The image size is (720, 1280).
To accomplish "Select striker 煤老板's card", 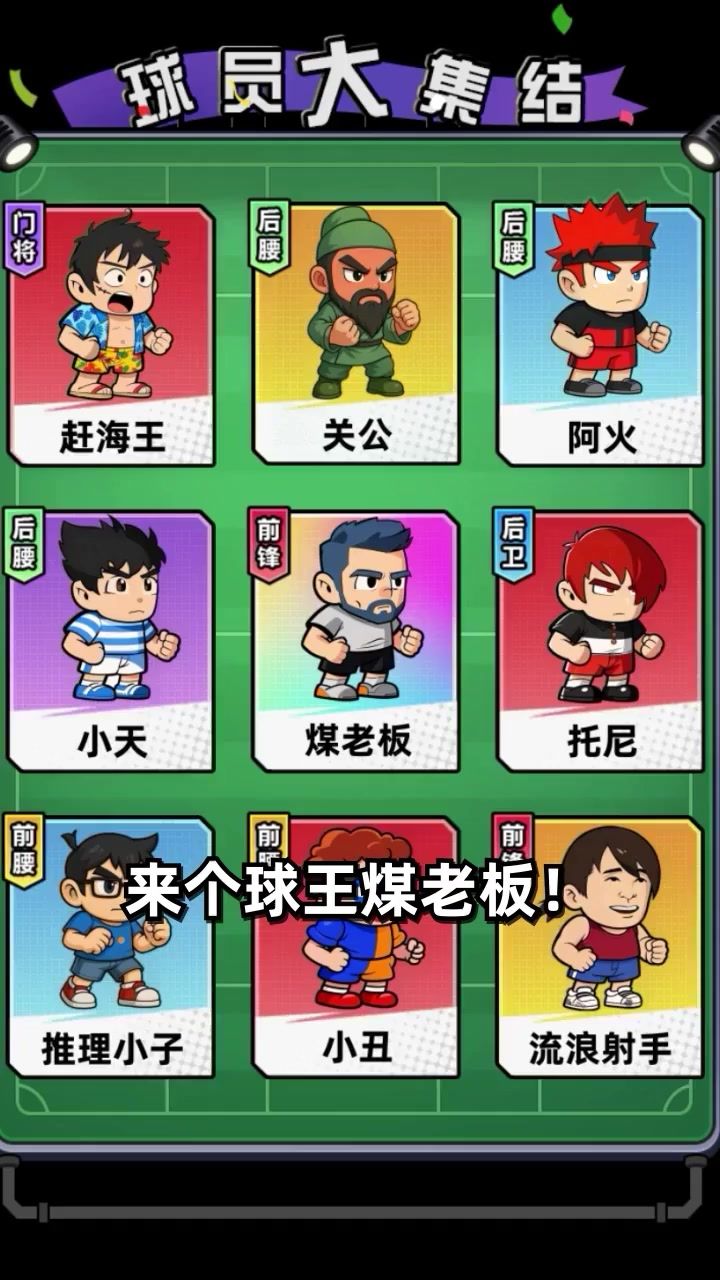I will click(356, 641).
